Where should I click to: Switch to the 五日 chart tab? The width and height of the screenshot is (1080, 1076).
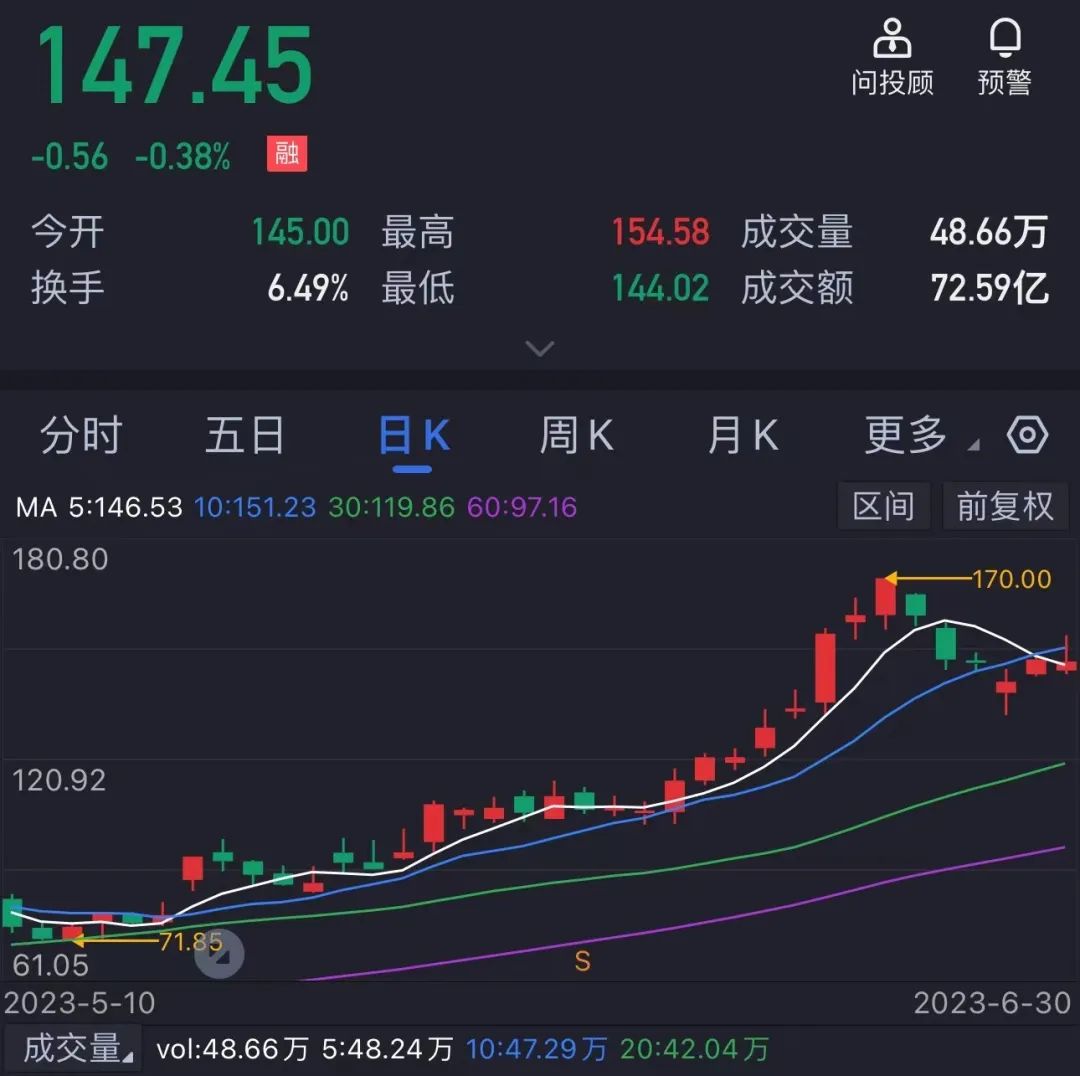point(245,436)
